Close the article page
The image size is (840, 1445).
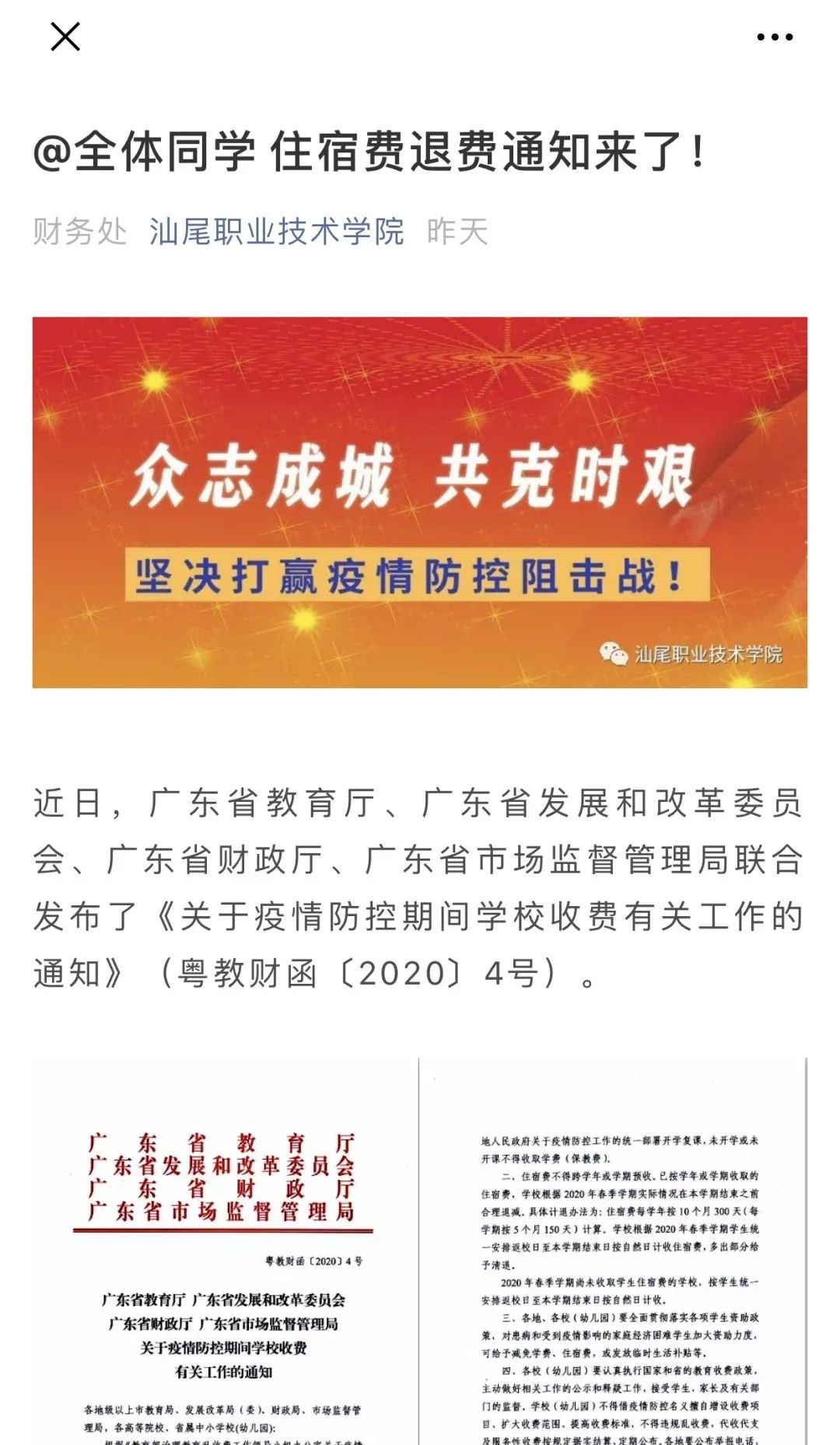pyautogui.click(x=65, y=37)
